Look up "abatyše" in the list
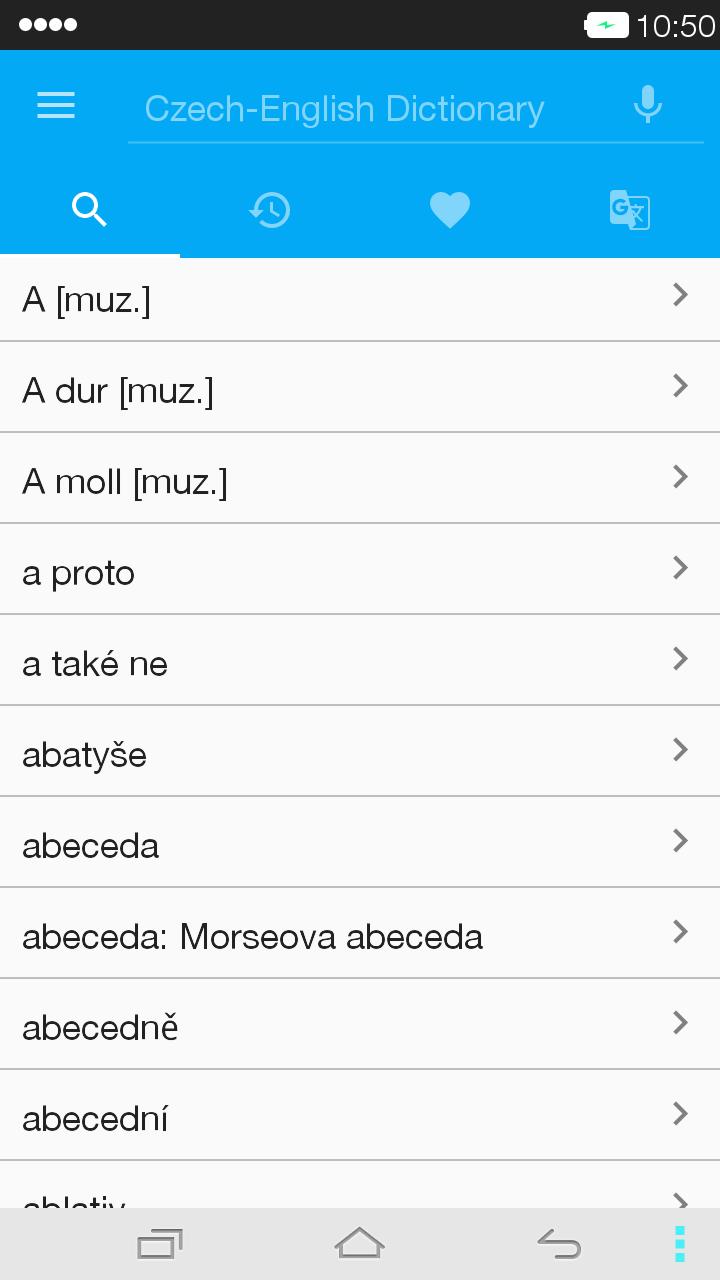720x1280 pixels. (x=360, y=754)
